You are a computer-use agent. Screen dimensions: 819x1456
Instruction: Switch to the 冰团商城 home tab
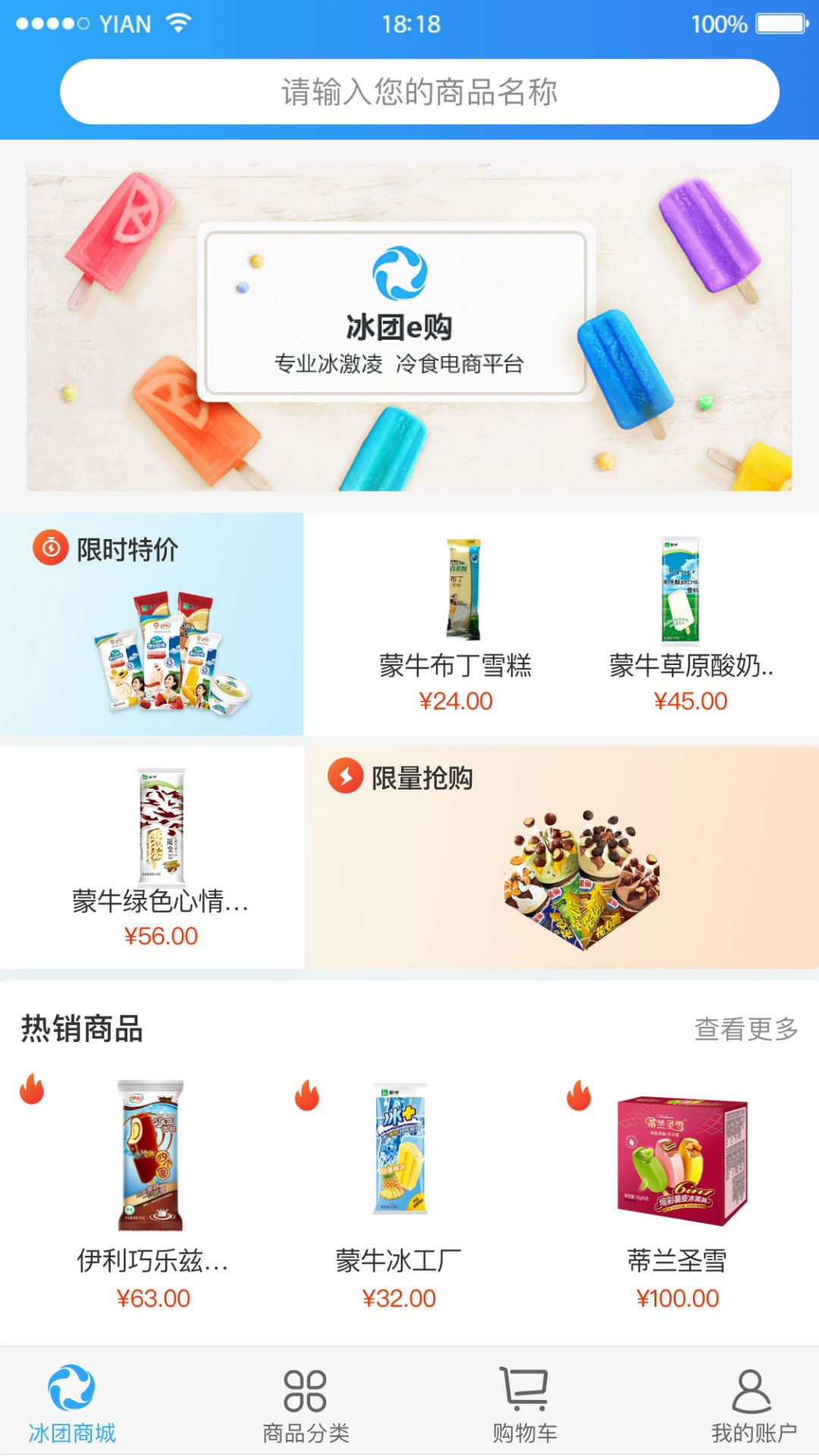click(72, 1403)
